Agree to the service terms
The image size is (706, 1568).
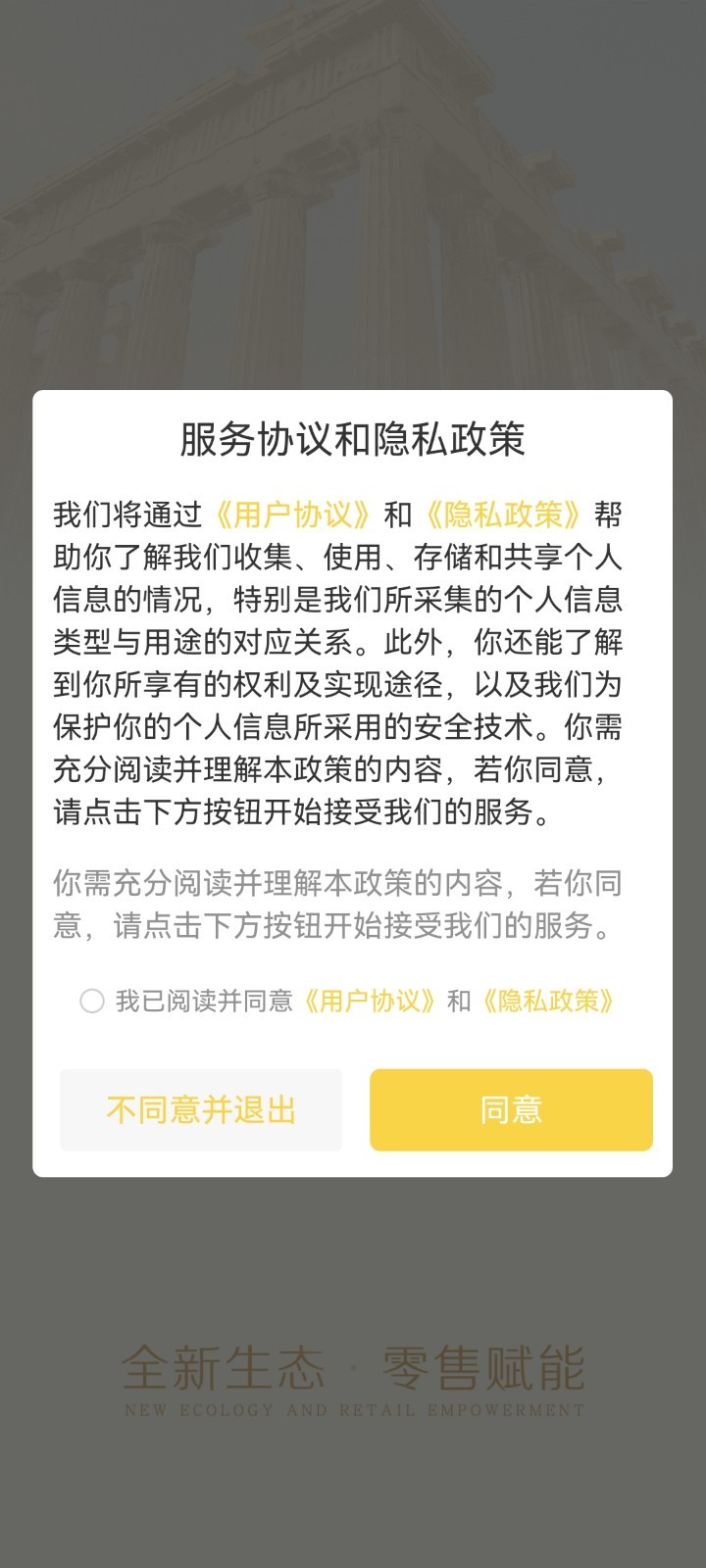coord(511,1109)
